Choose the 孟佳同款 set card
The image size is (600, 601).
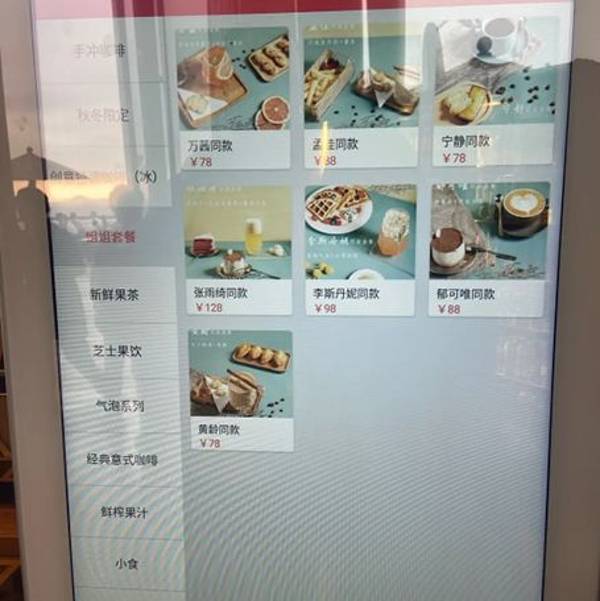click(x=360, y=95)
